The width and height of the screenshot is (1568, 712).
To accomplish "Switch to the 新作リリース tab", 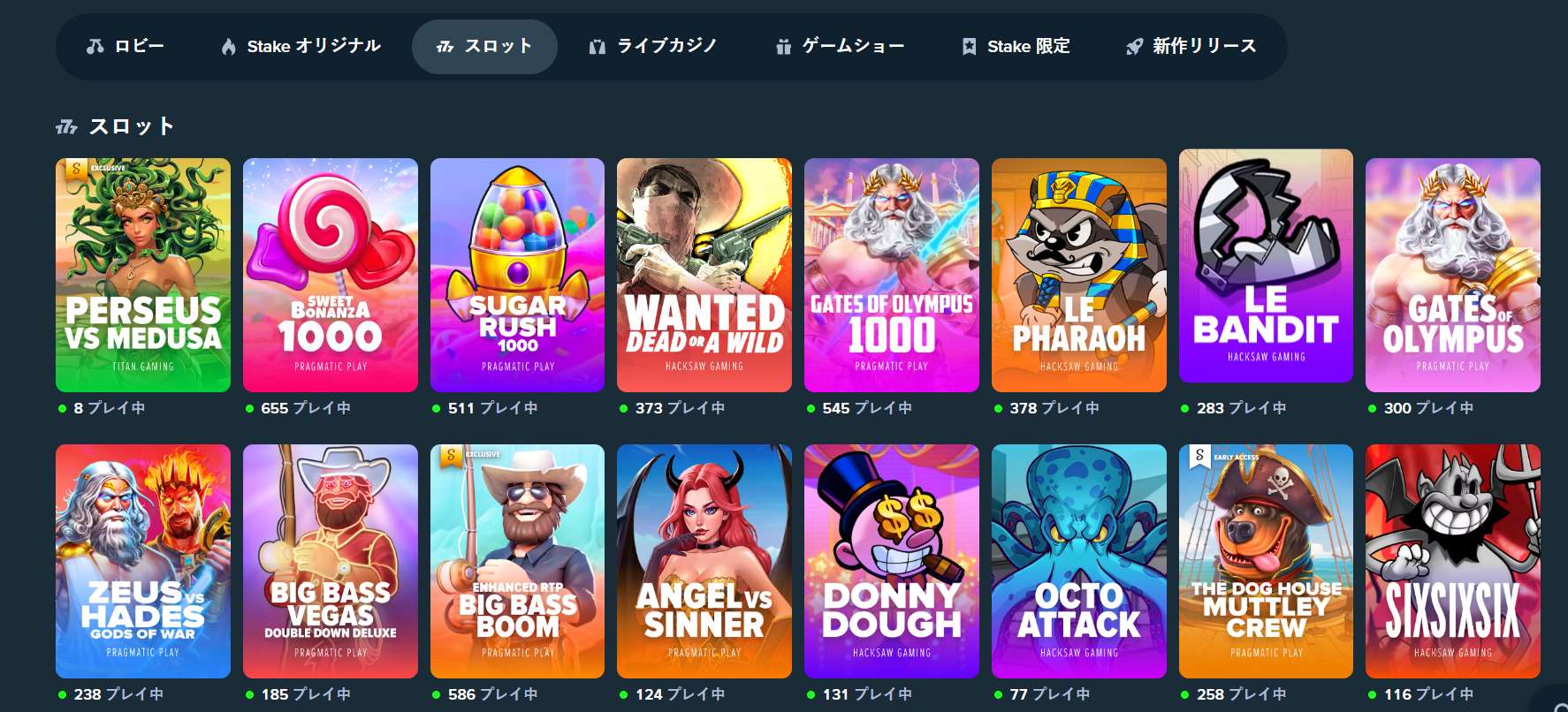I will point(1191,46).
